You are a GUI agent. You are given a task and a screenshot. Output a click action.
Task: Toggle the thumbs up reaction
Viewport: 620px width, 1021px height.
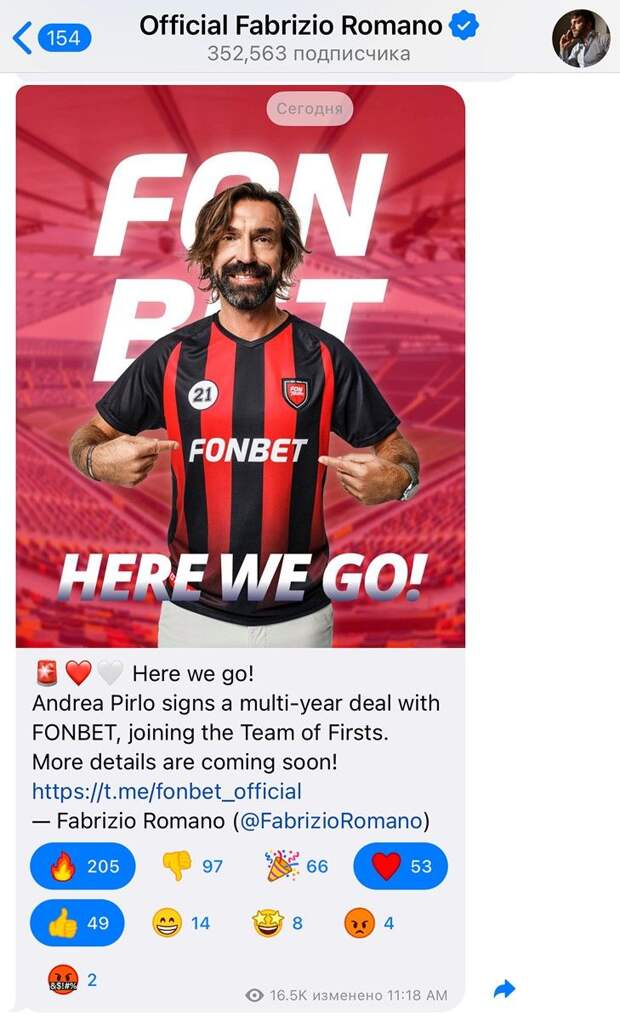coord(78,923)
